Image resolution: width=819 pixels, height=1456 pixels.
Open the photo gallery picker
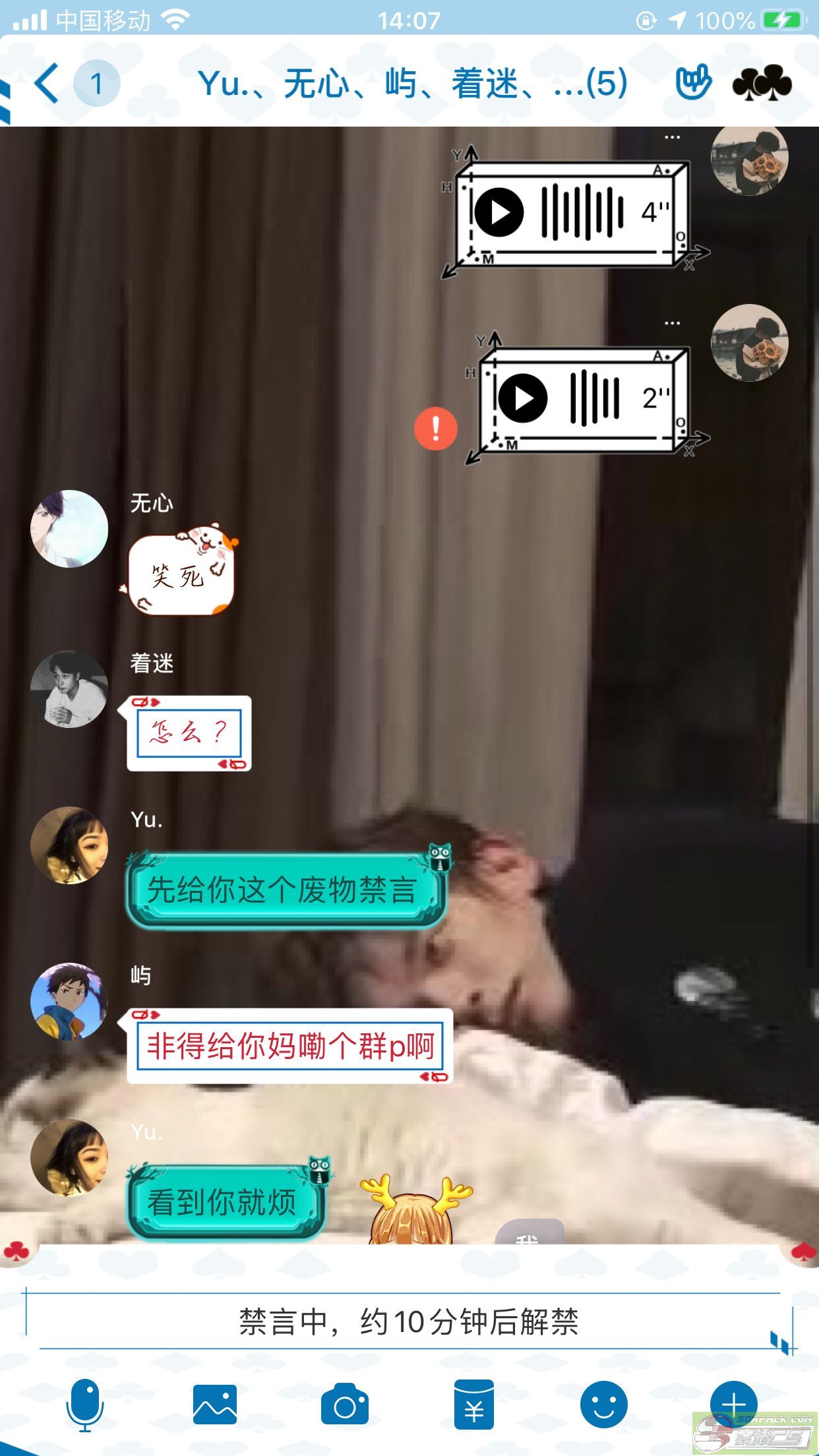tap(214, 1405)
